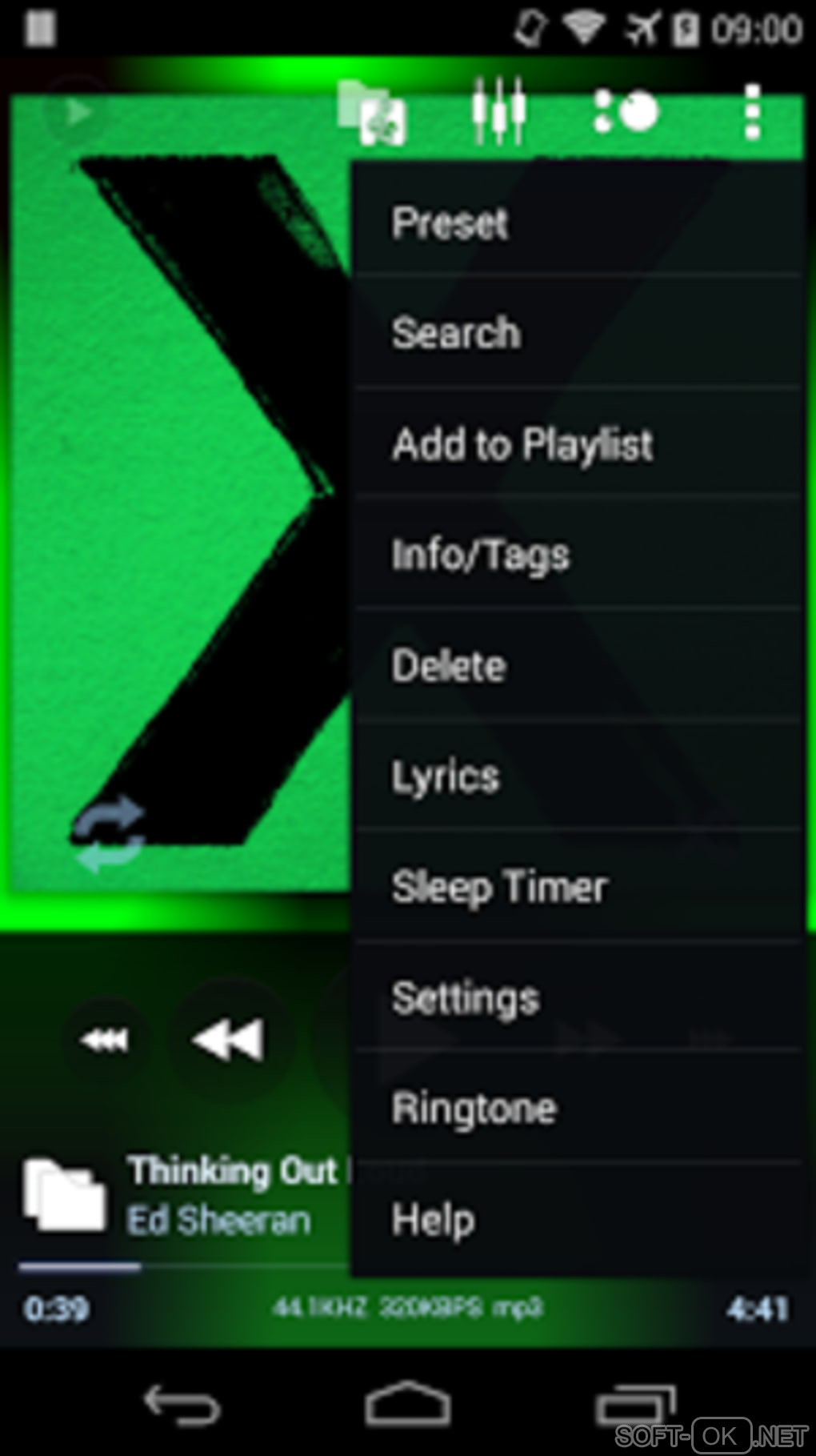Open the Sleep Timer option

[576, 887]
